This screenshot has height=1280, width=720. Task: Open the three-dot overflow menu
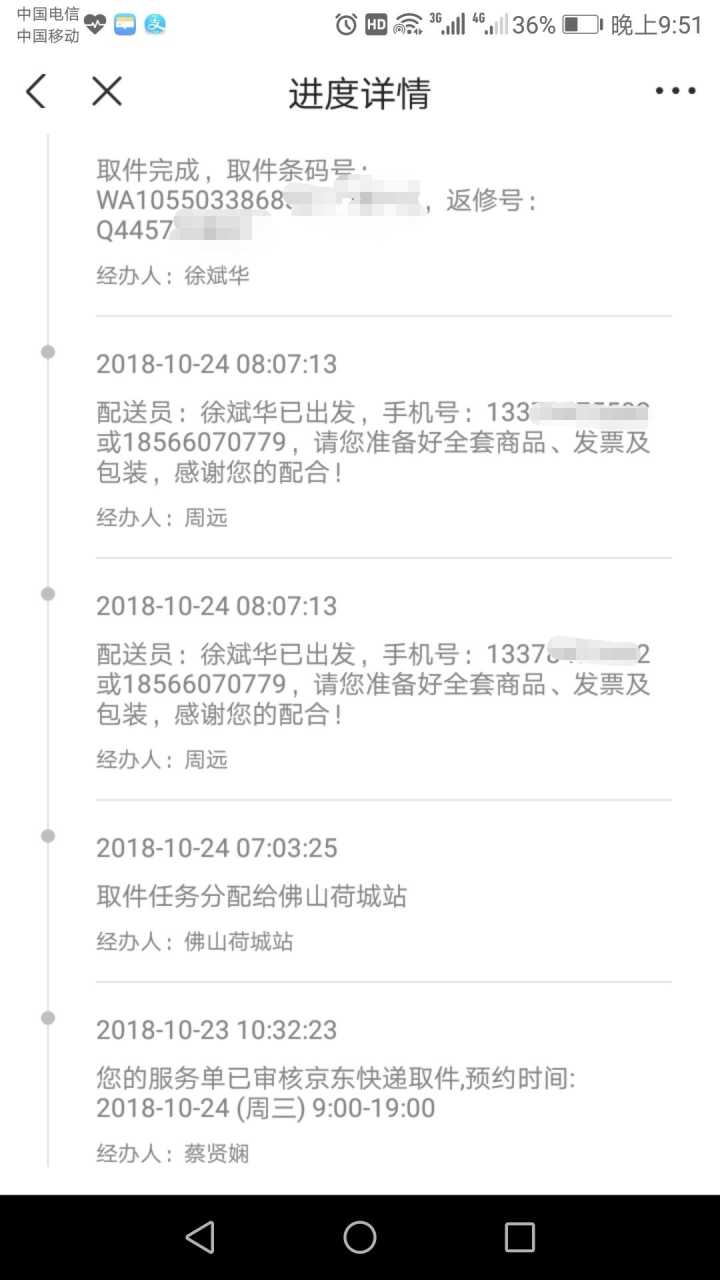tap(675, 92)
